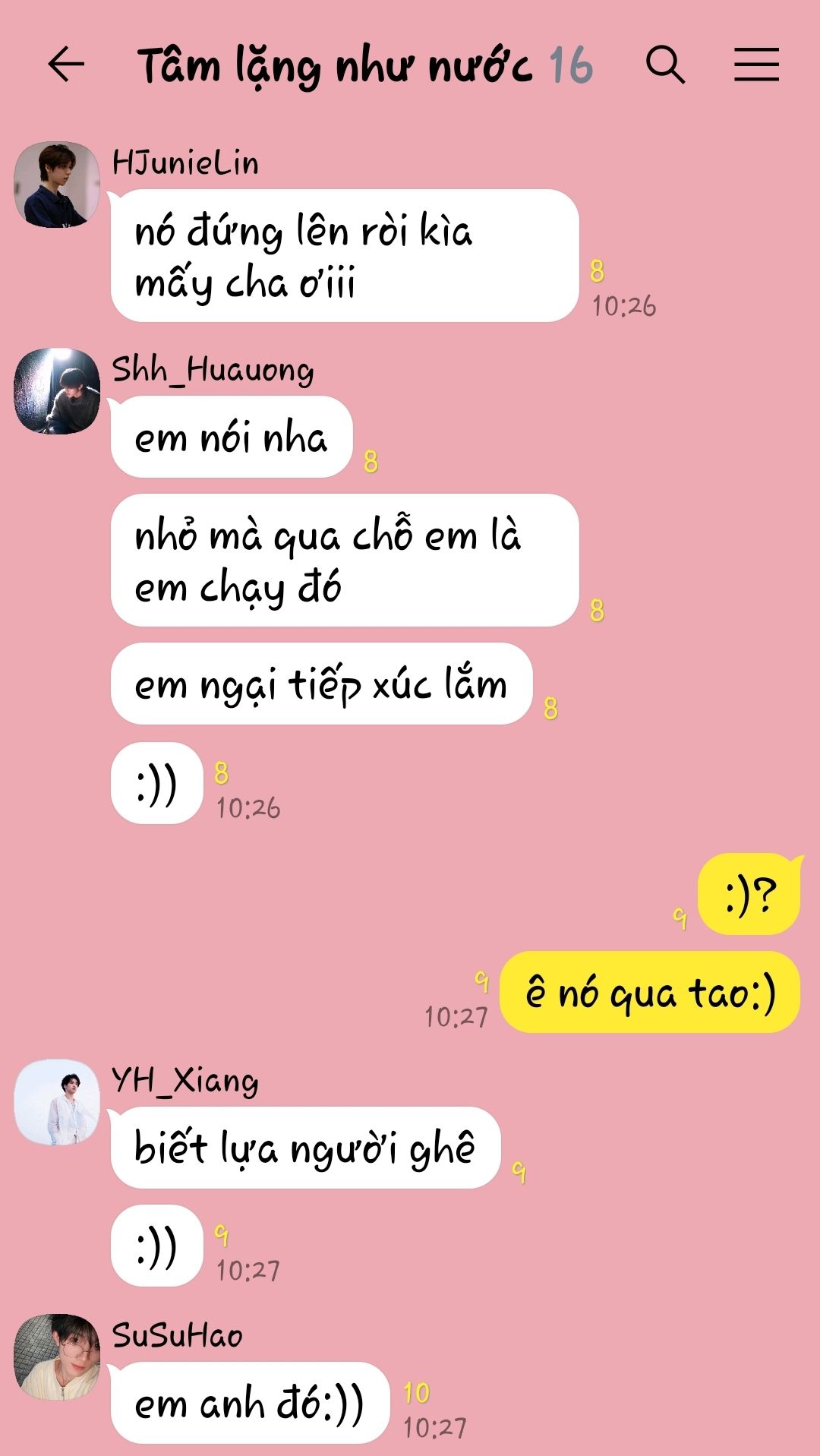Open SuSuHao's profile avatar
Viewport: 820px width, 1456px height.
pyautogui.click(x=57, y=1357)
